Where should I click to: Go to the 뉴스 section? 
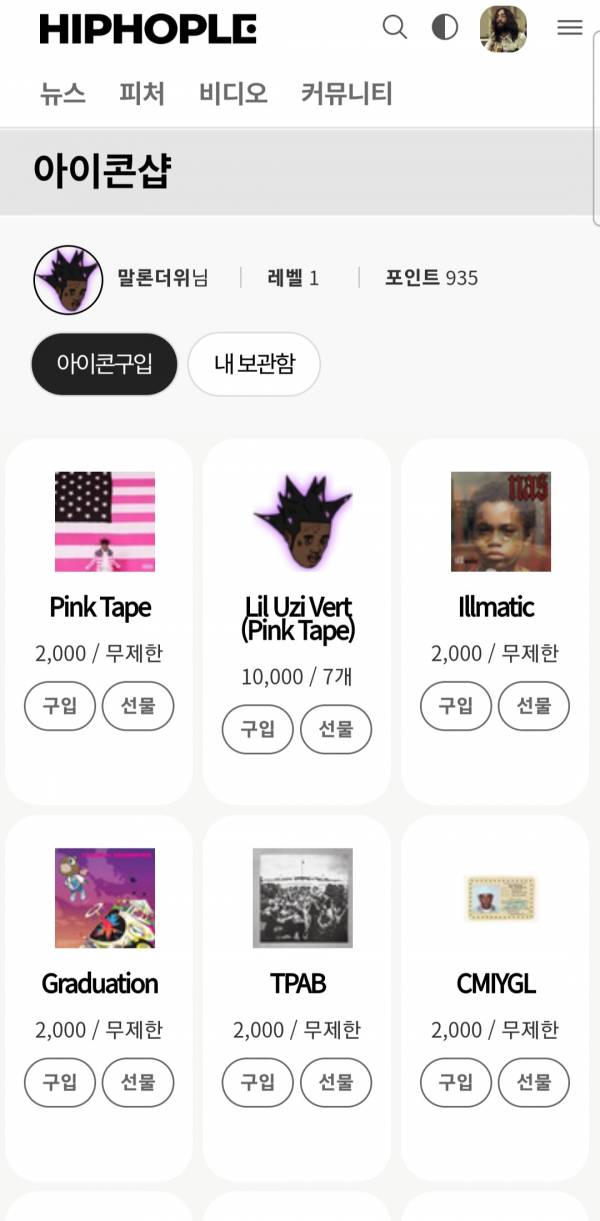pyautogui.click(x=63, y=94)
